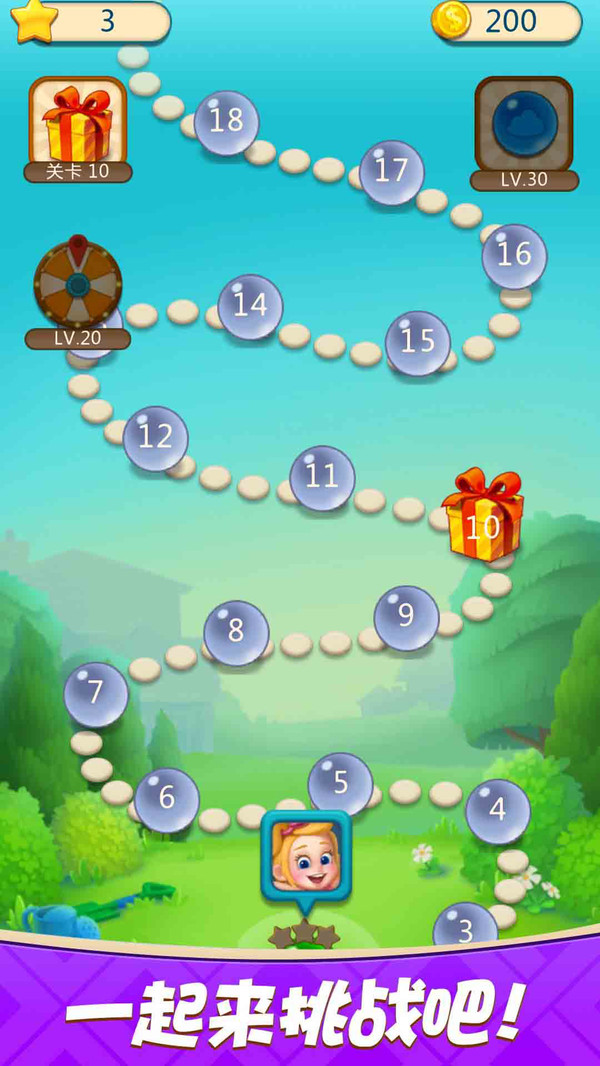Open the LV.30 locked bubble feature
600x1066 pixels.
click(x=524, y=126)
